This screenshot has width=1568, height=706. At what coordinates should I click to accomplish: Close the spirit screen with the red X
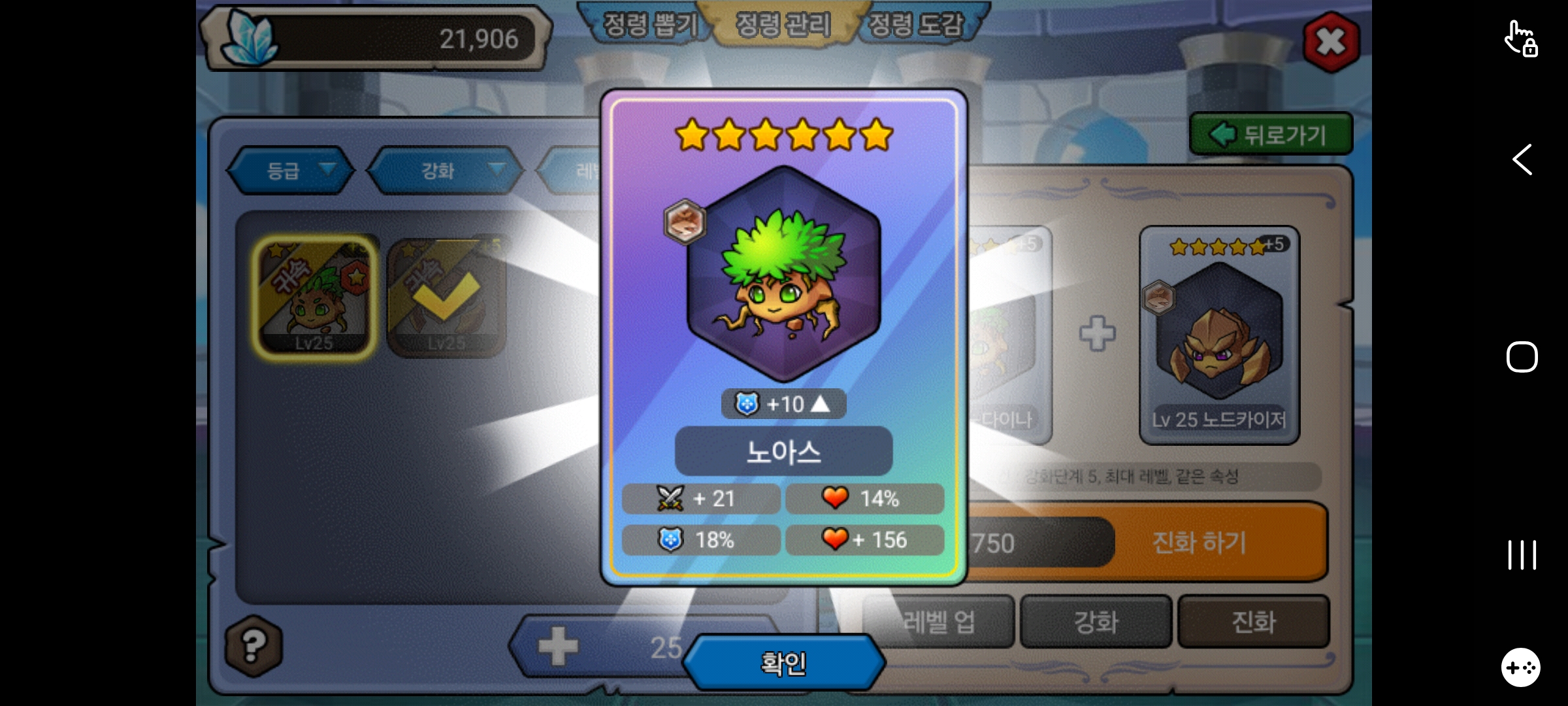click(x=1331, y=42)
